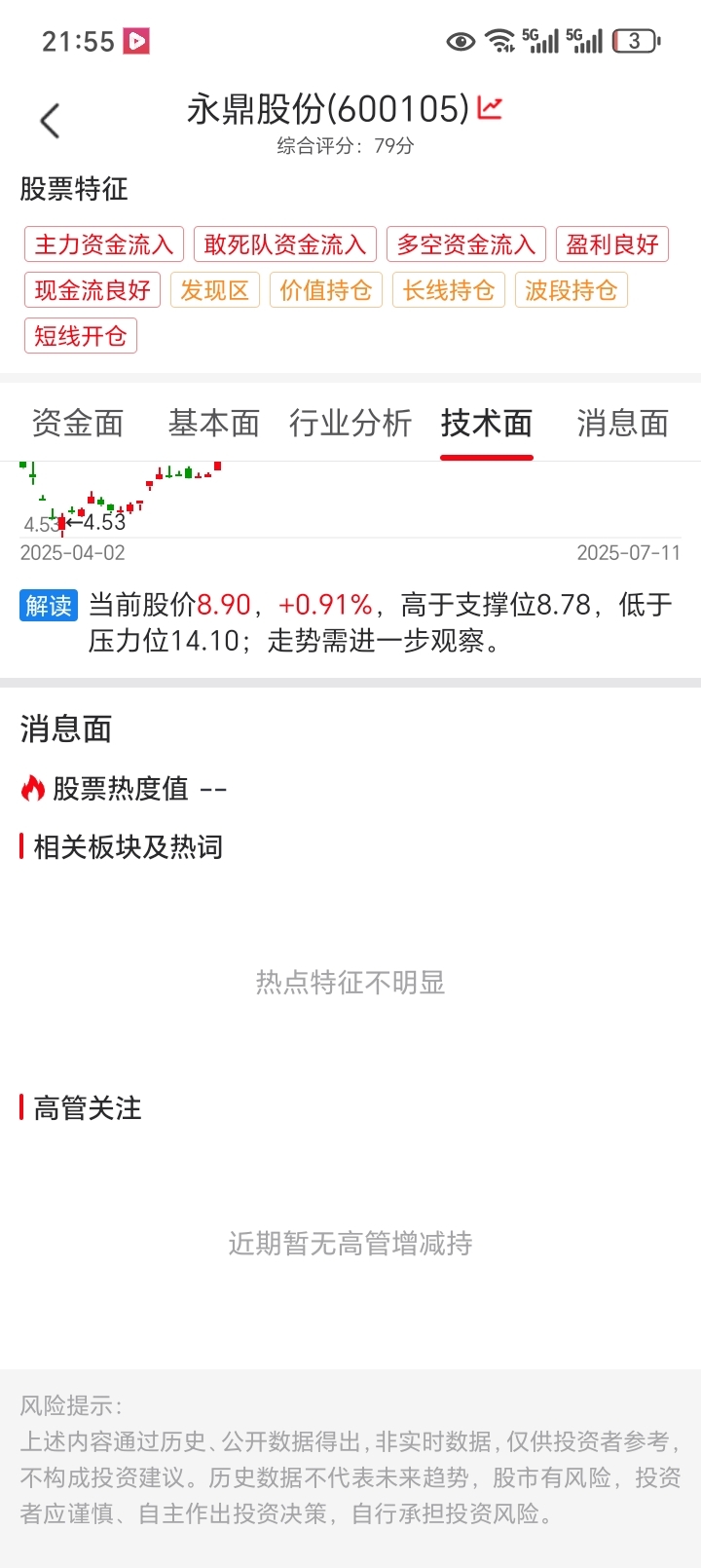Tap the 长线持仓 tag
This screenshot has width=701, height=1568.
449,290
